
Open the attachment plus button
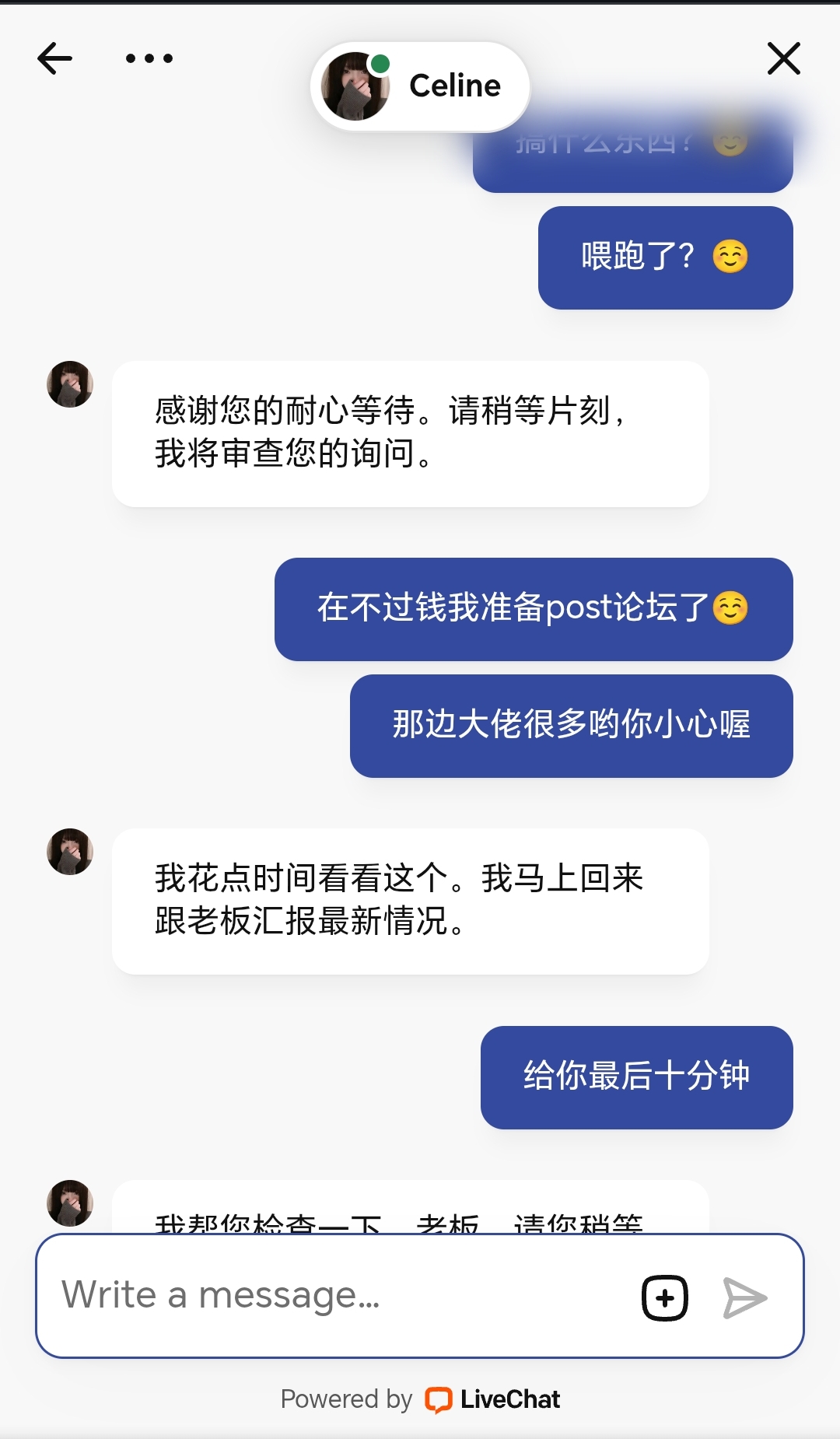pos(665,1297)
